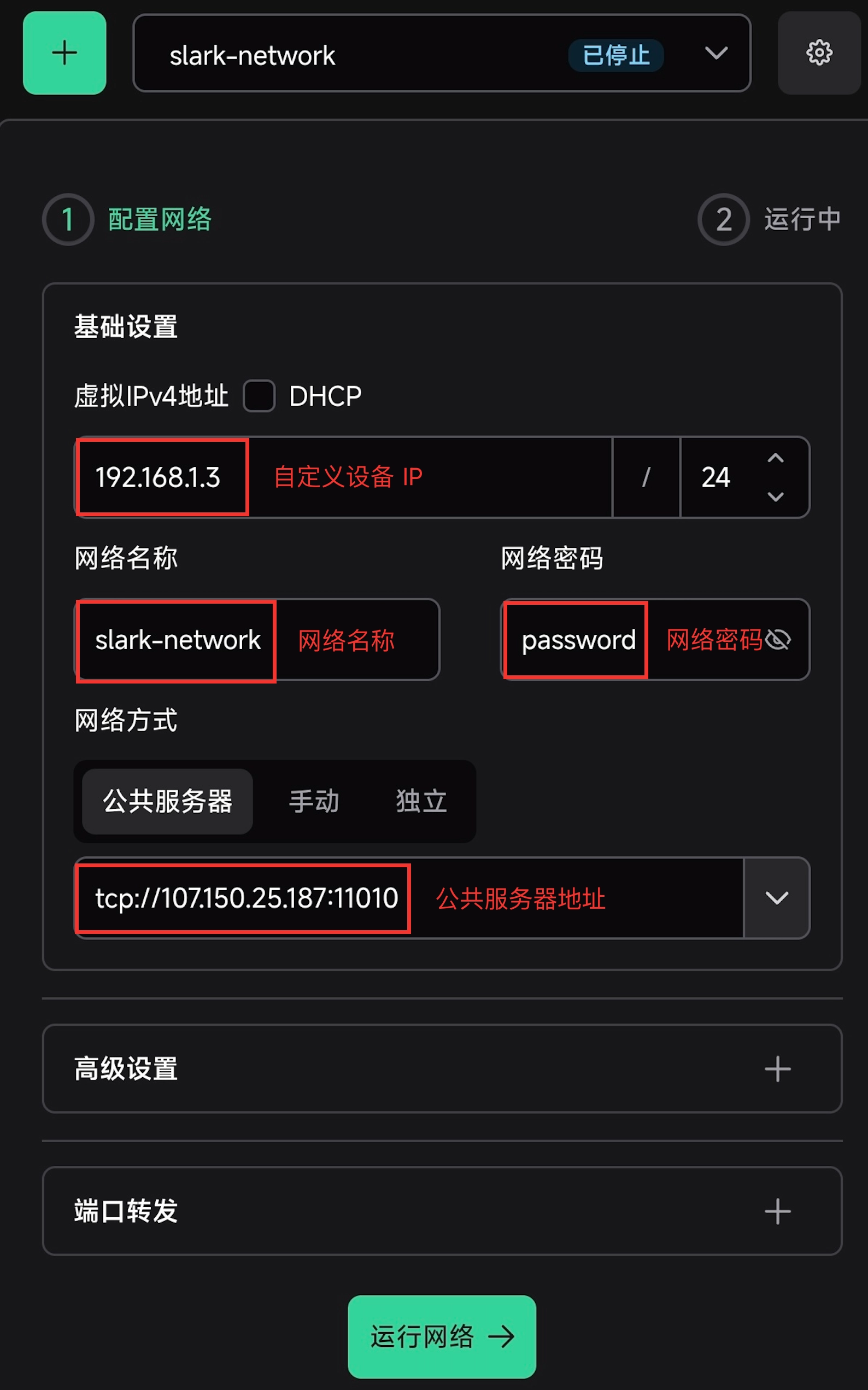Decrease the subnet mask value 24

(776, 497)
